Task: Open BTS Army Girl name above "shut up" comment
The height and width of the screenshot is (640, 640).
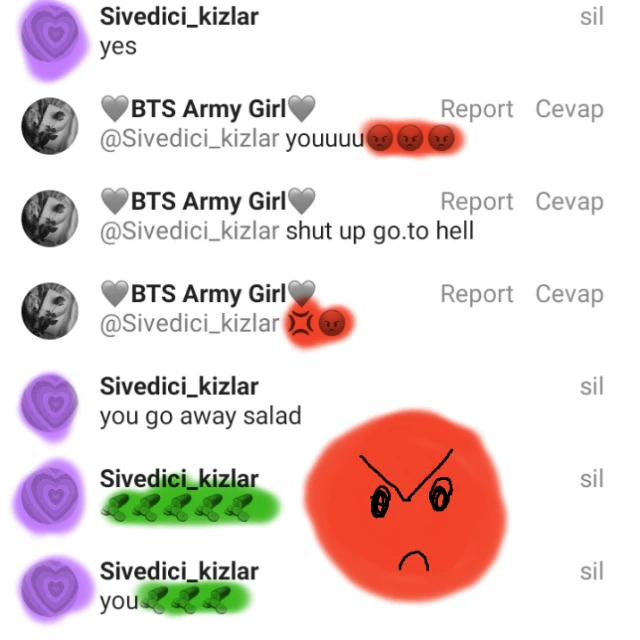Action: point(208,202)
